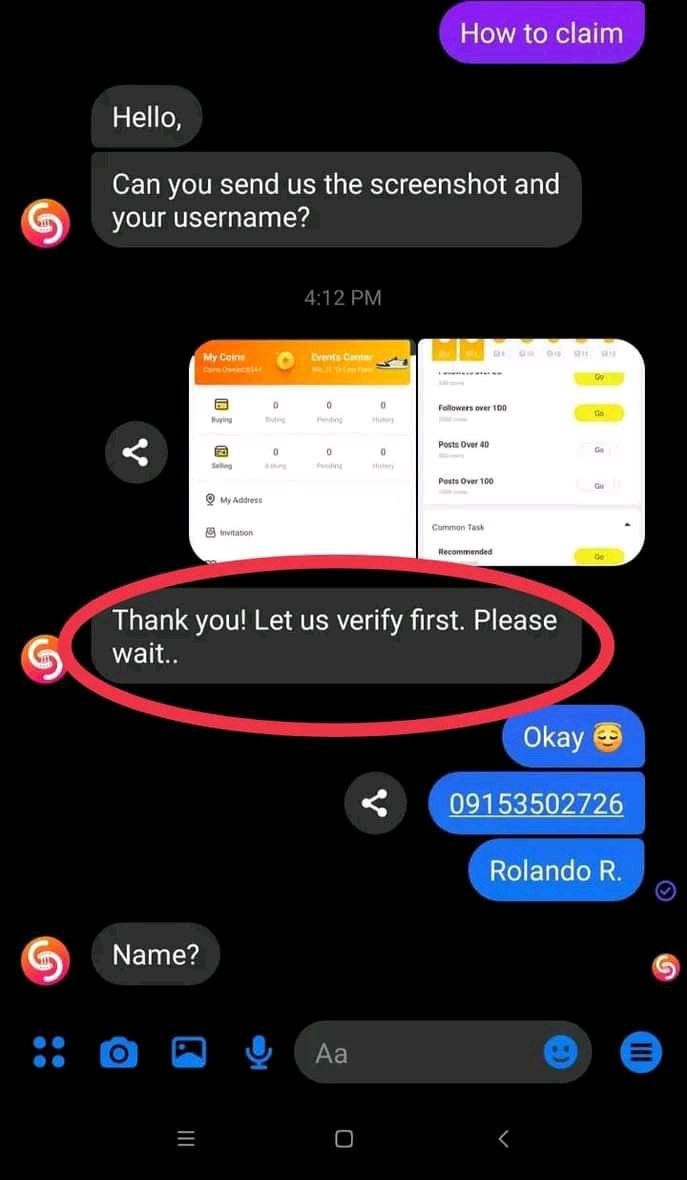Open the photo gallery picker
This screenshot has height=1180, width=687.
point(189,1052)
